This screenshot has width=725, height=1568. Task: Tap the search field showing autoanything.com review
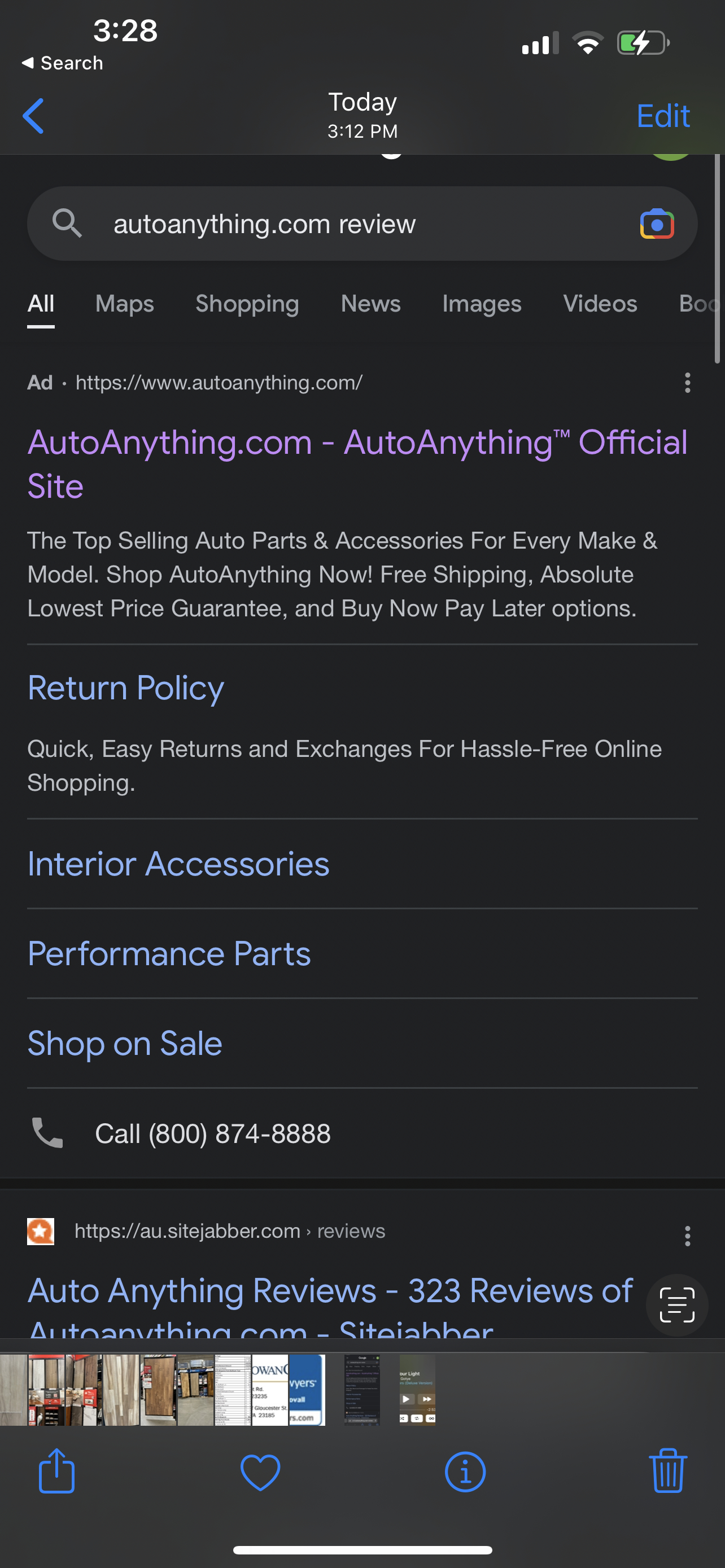[264, 224]
